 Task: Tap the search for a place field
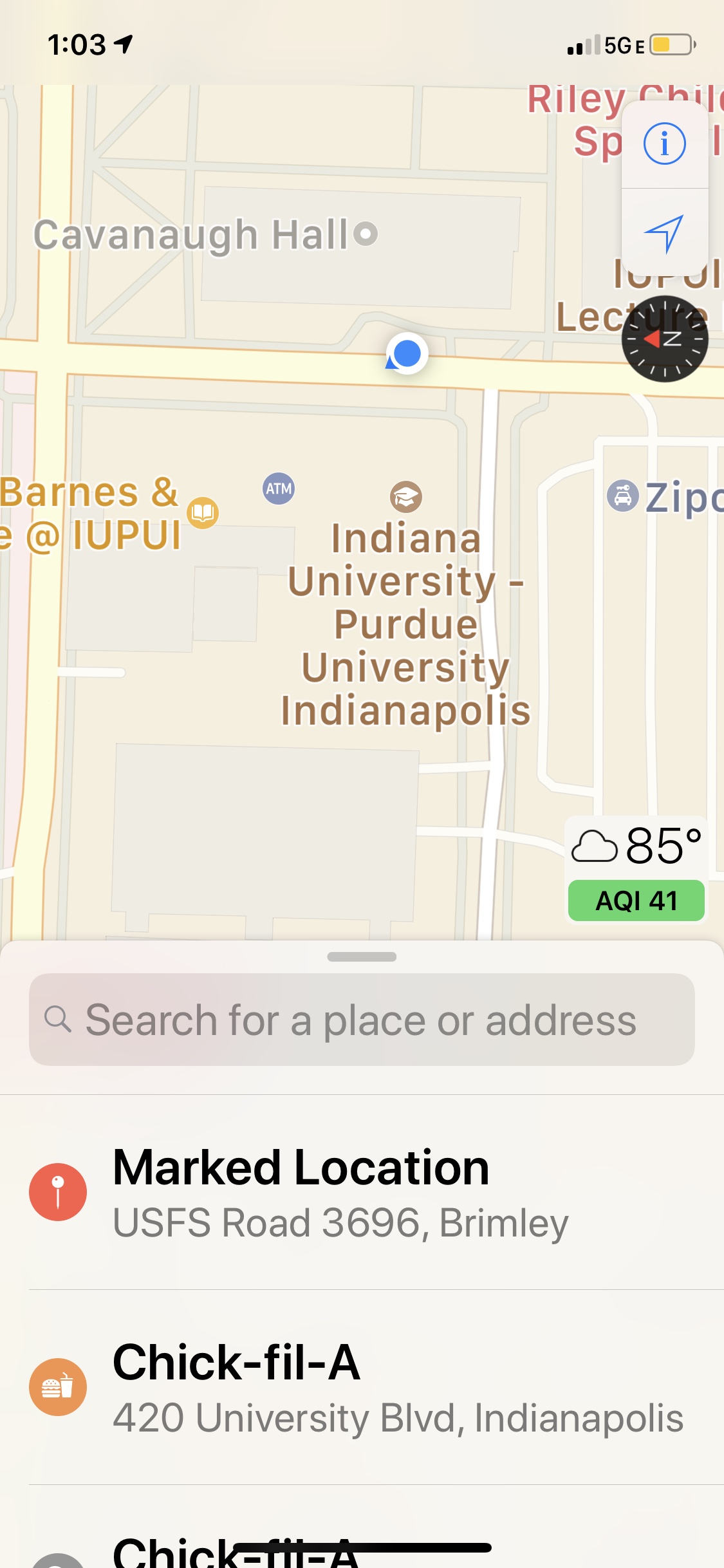362,1020
